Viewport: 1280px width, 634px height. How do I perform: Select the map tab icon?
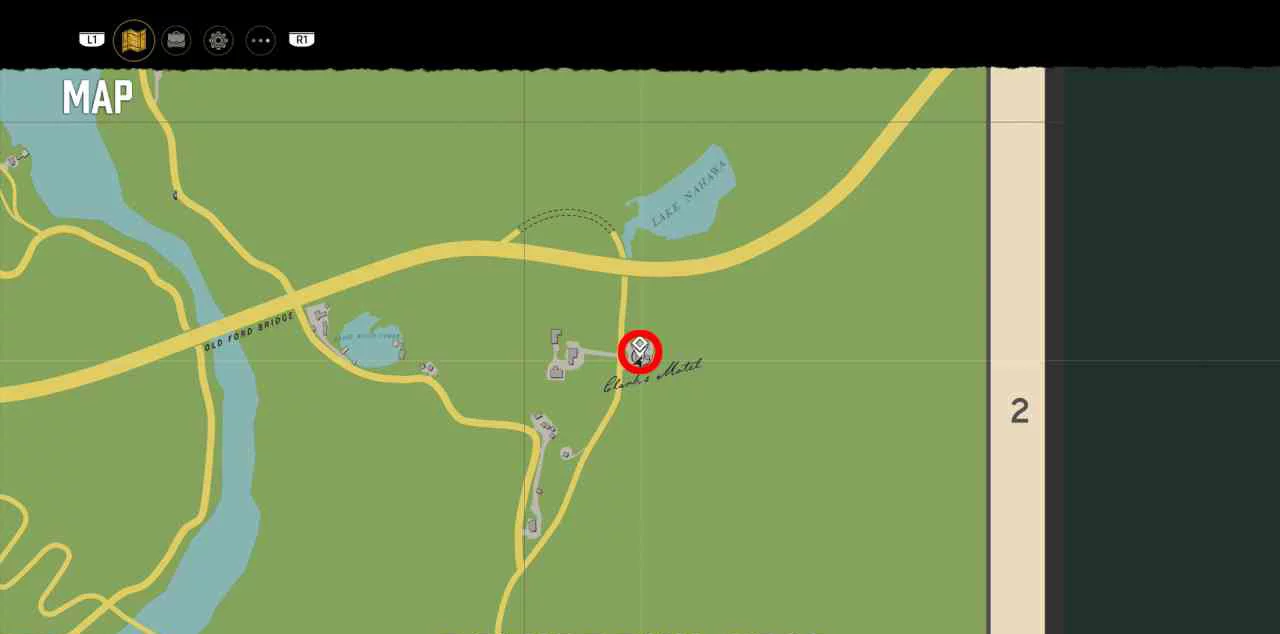(134, 40)
